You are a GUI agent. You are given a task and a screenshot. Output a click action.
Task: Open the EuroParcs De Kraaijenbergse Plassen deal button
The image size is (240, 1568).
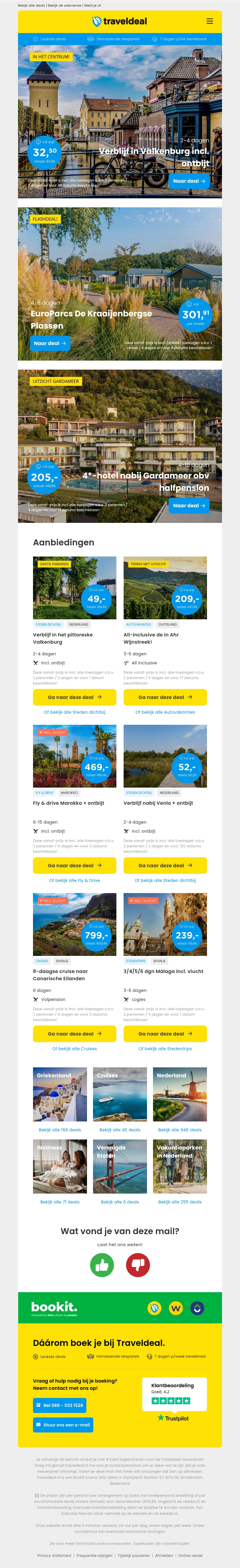[50, 343]
